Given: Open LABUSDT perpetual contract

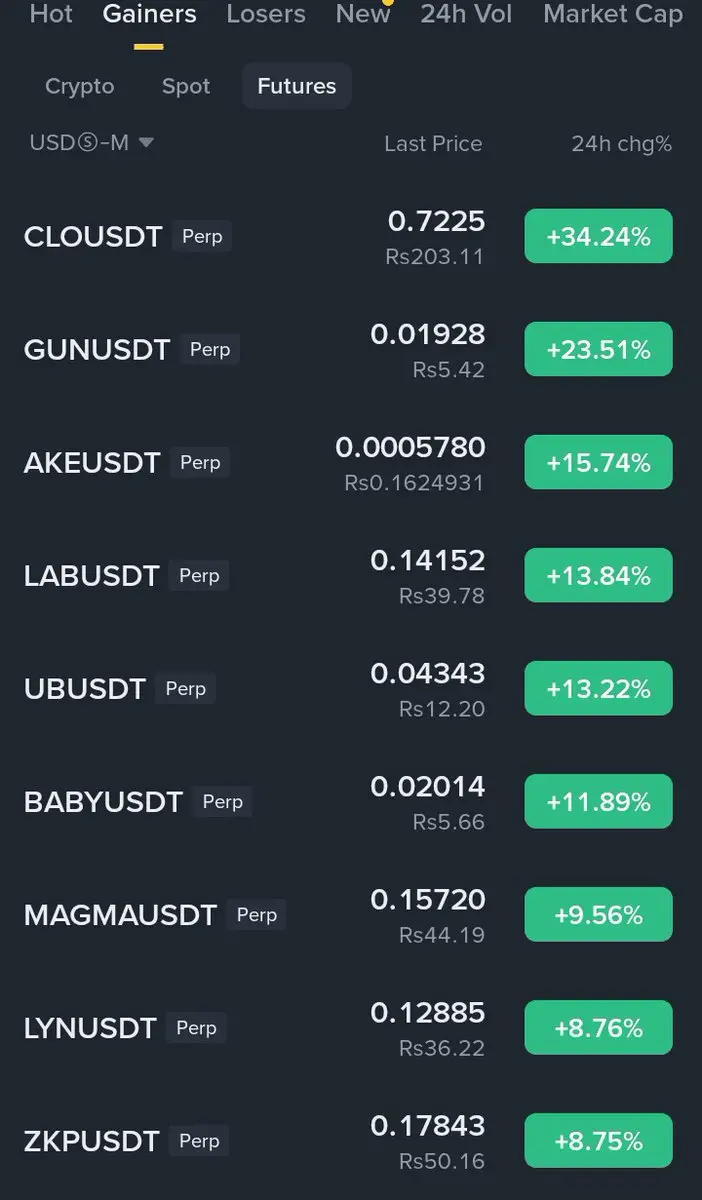Looking at the screenshot, I should (92, 576).
